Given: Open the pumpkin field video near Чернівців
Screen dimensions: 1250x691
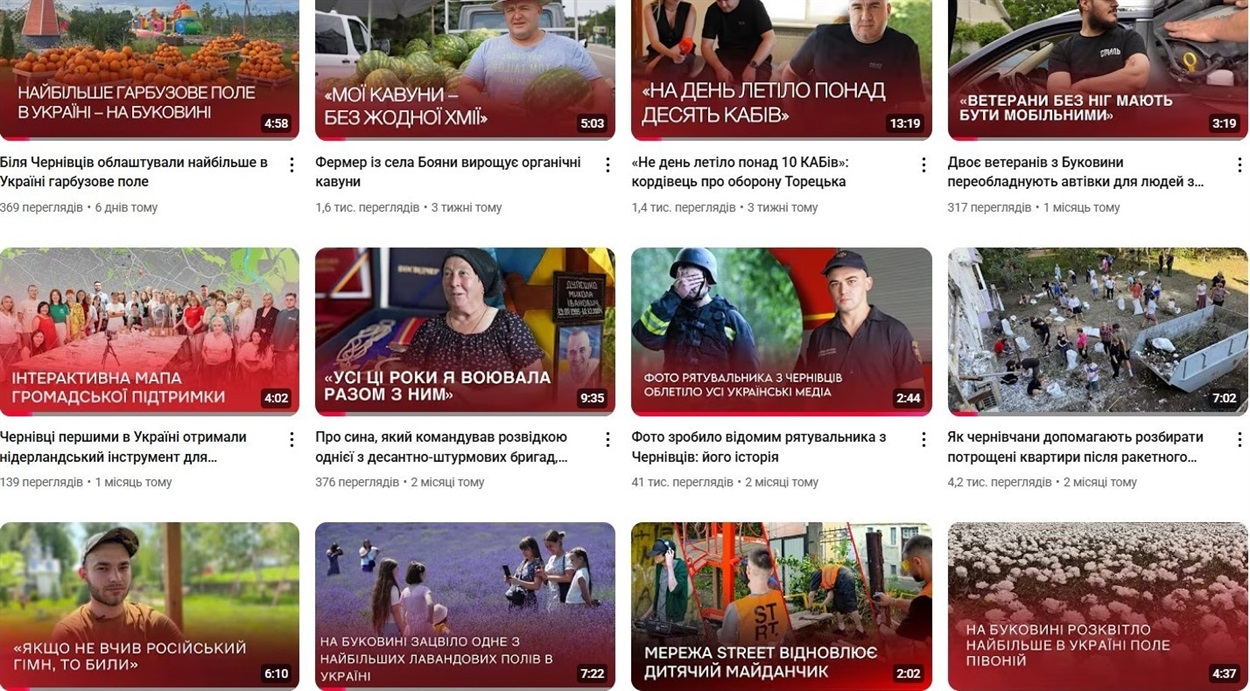Looking at the screenshot, I should [149, 68].
